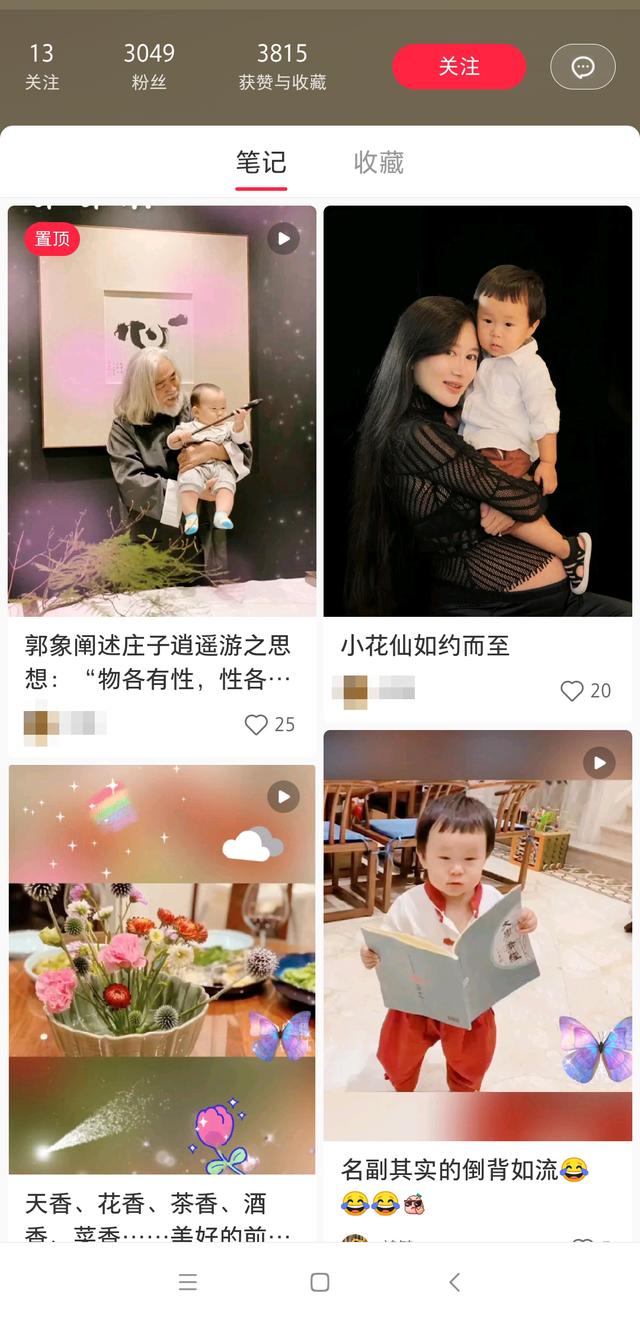View the 3049 粉丝 followers list
The image size is (640, 1319).
149,67
